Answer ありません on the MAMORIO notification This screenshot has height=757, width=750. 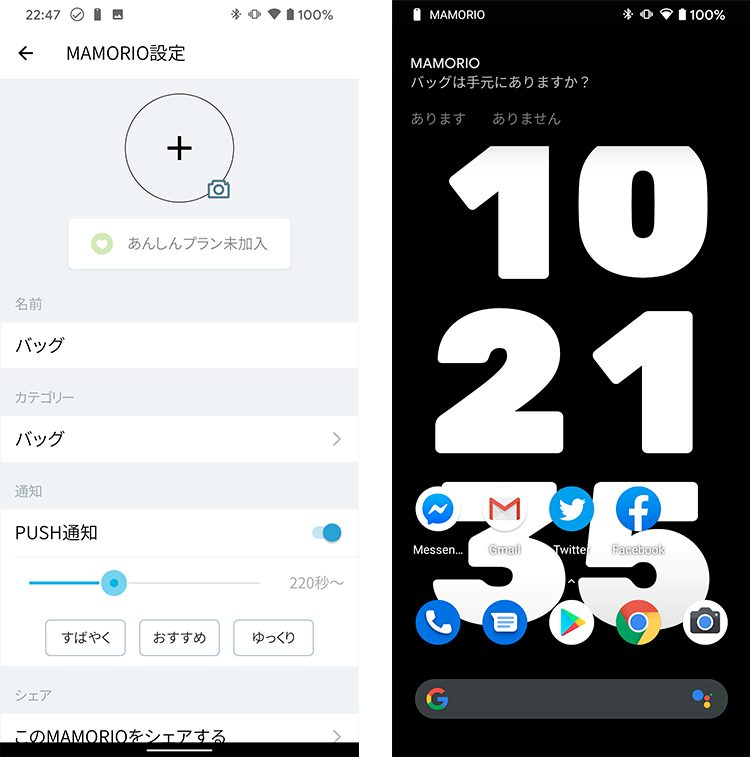pyautogui.click(x=526, y=118)
